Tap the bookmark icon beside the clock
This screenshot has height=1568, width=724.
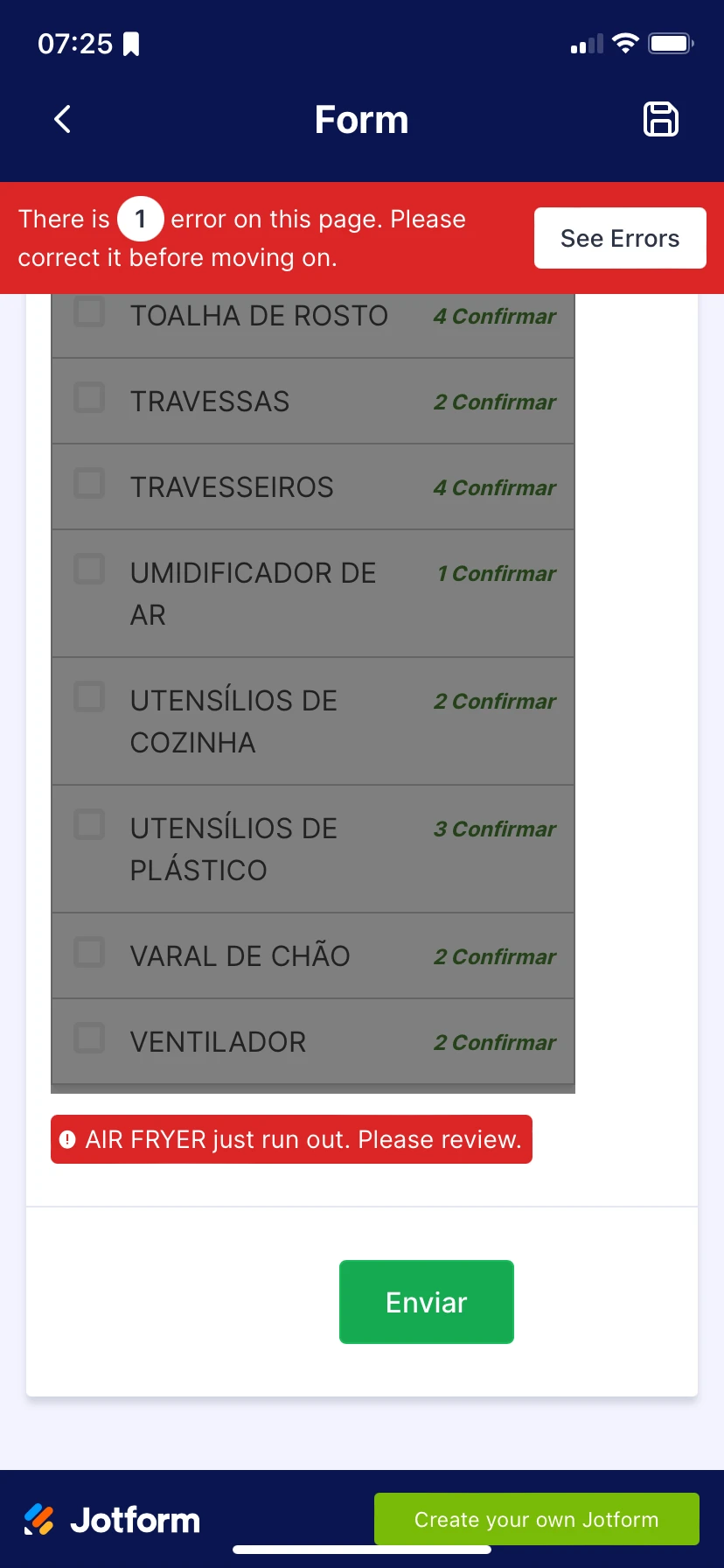click(133, 42)
